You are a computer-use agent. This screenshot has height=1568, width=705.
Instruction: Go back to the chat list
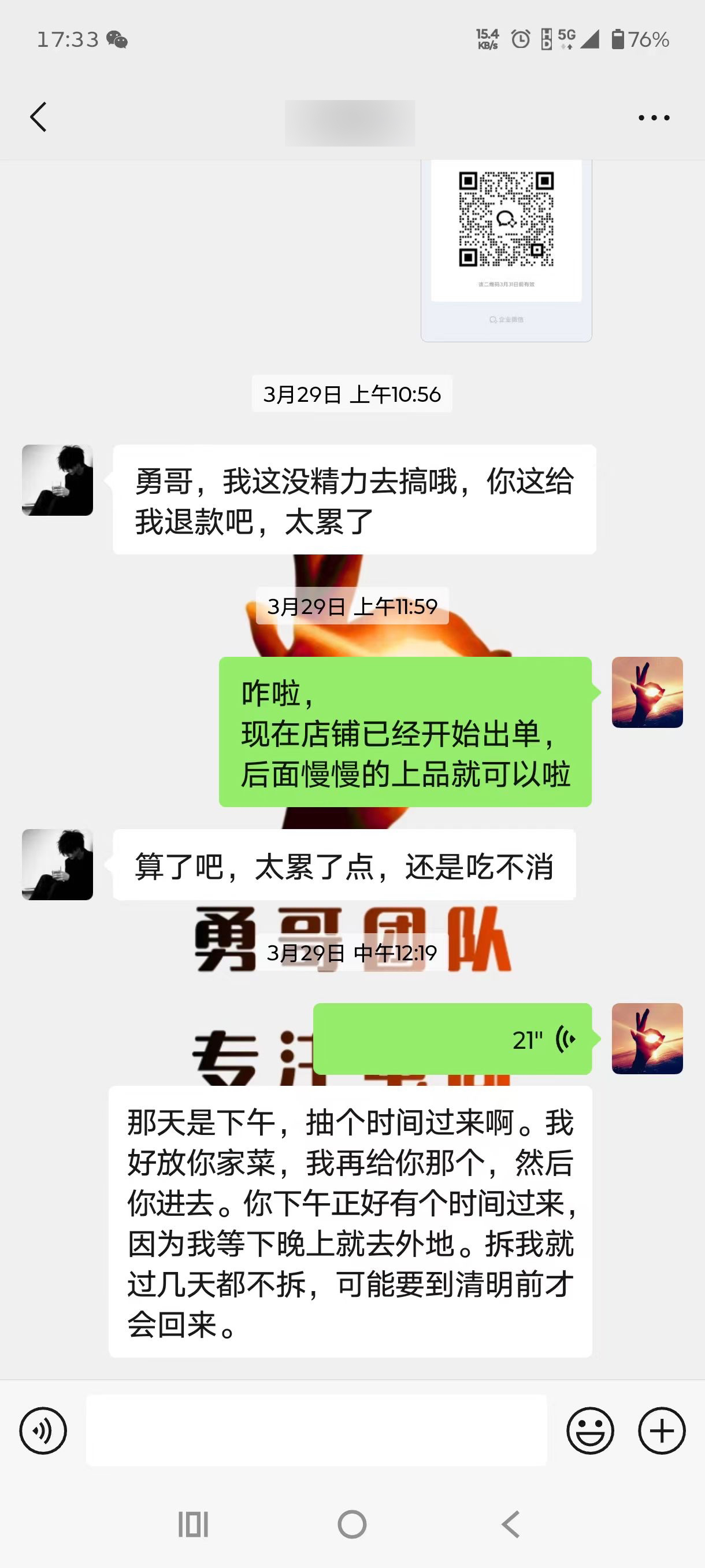[x=38, y=117]
